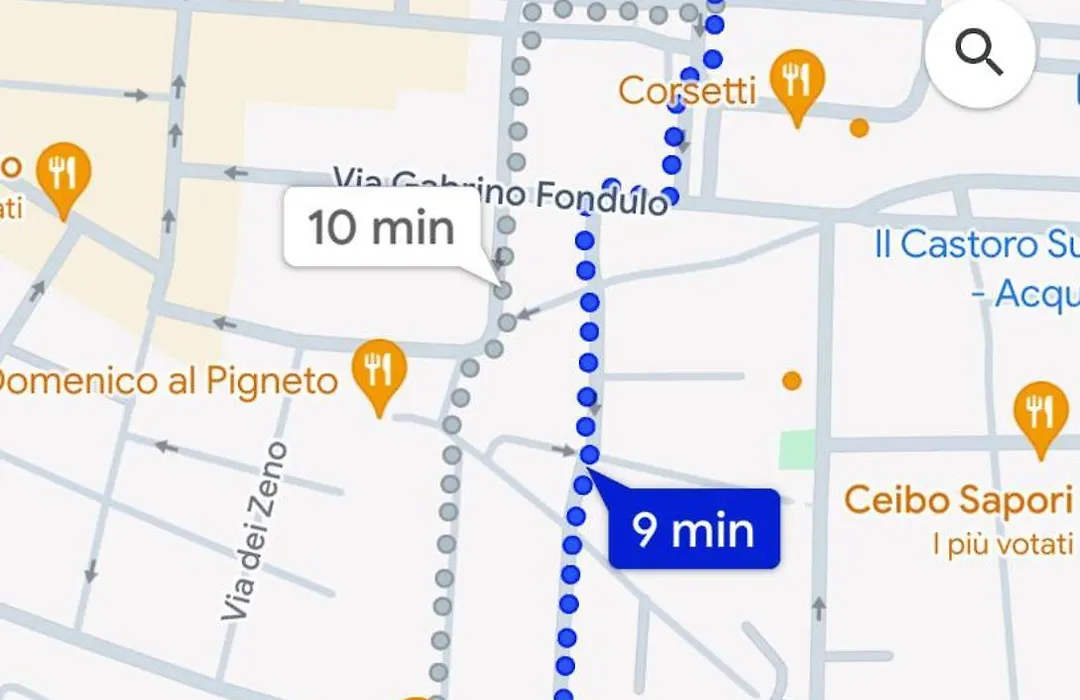Open Ceibo Sapori restaurant marker
This screenshot has width=1080, height=700.
tap(1040, 413)
